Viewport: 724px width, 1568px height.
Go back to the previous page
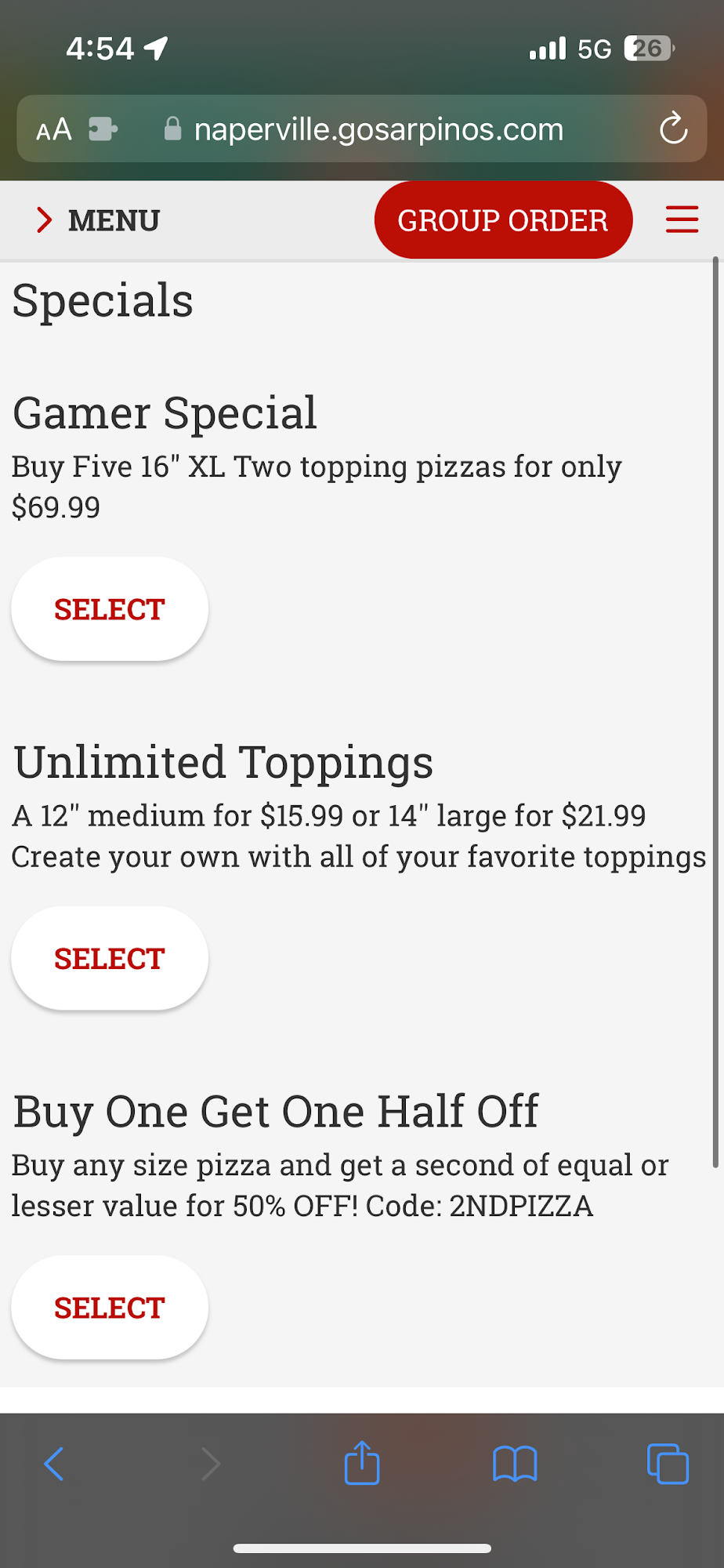[x=53, y=1464]
